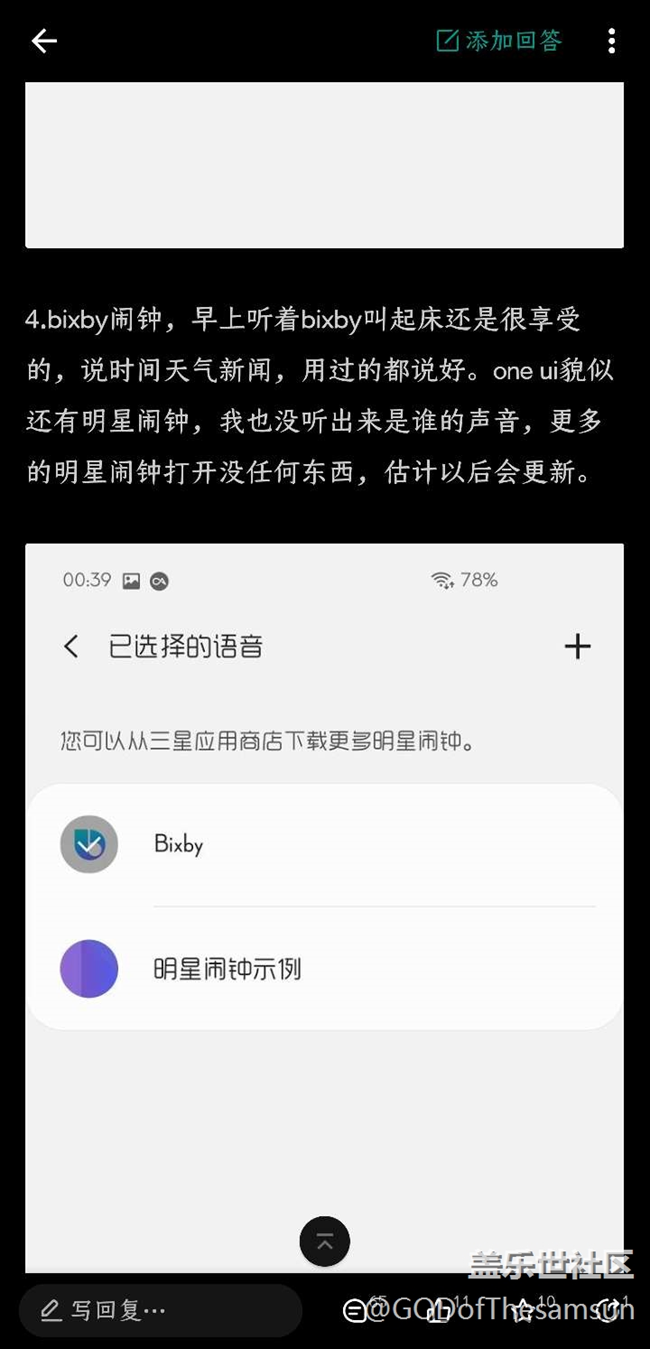
Task: Tap the 写回复 reply field
Action: pos(160,1310)
